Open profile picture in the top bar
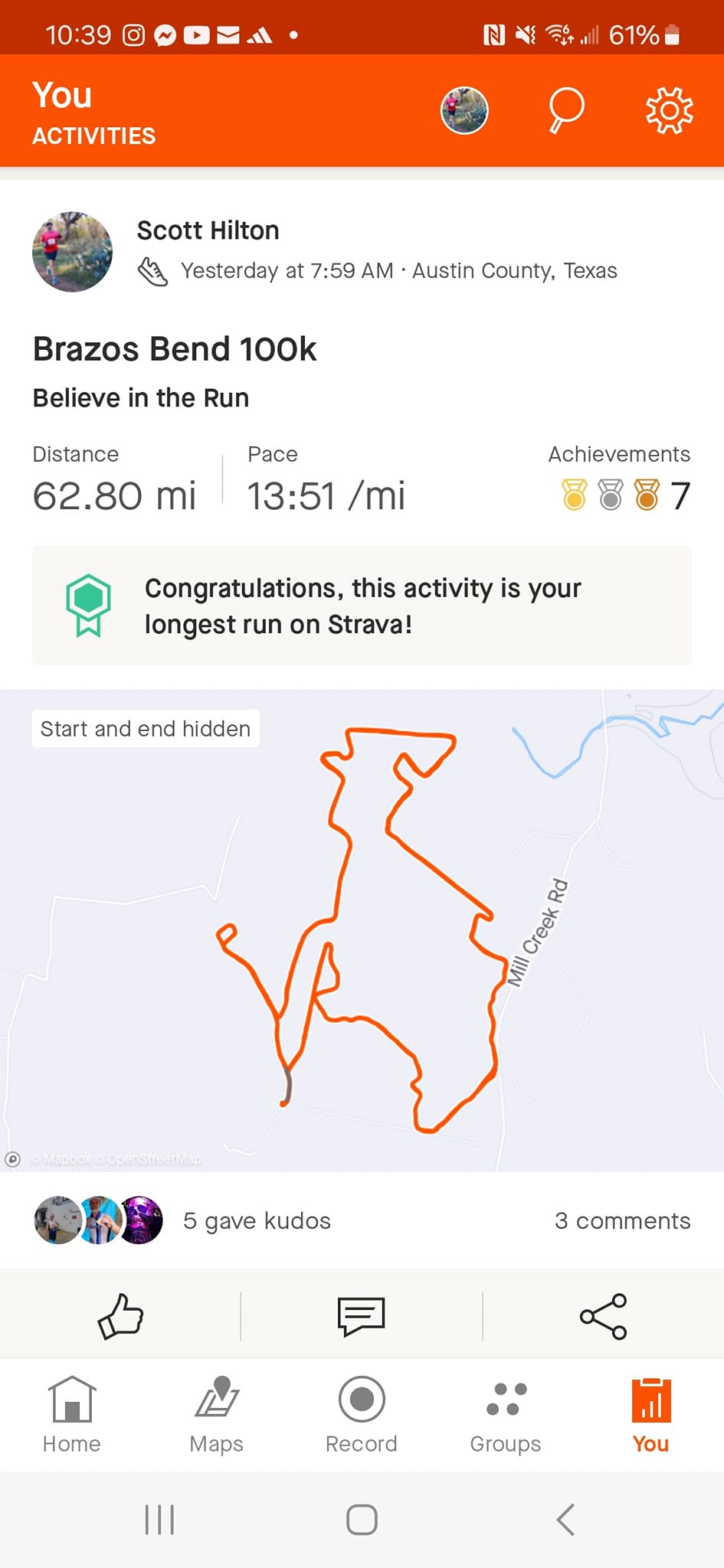Viewport: 724px width, 1568px height. point(464,110)
